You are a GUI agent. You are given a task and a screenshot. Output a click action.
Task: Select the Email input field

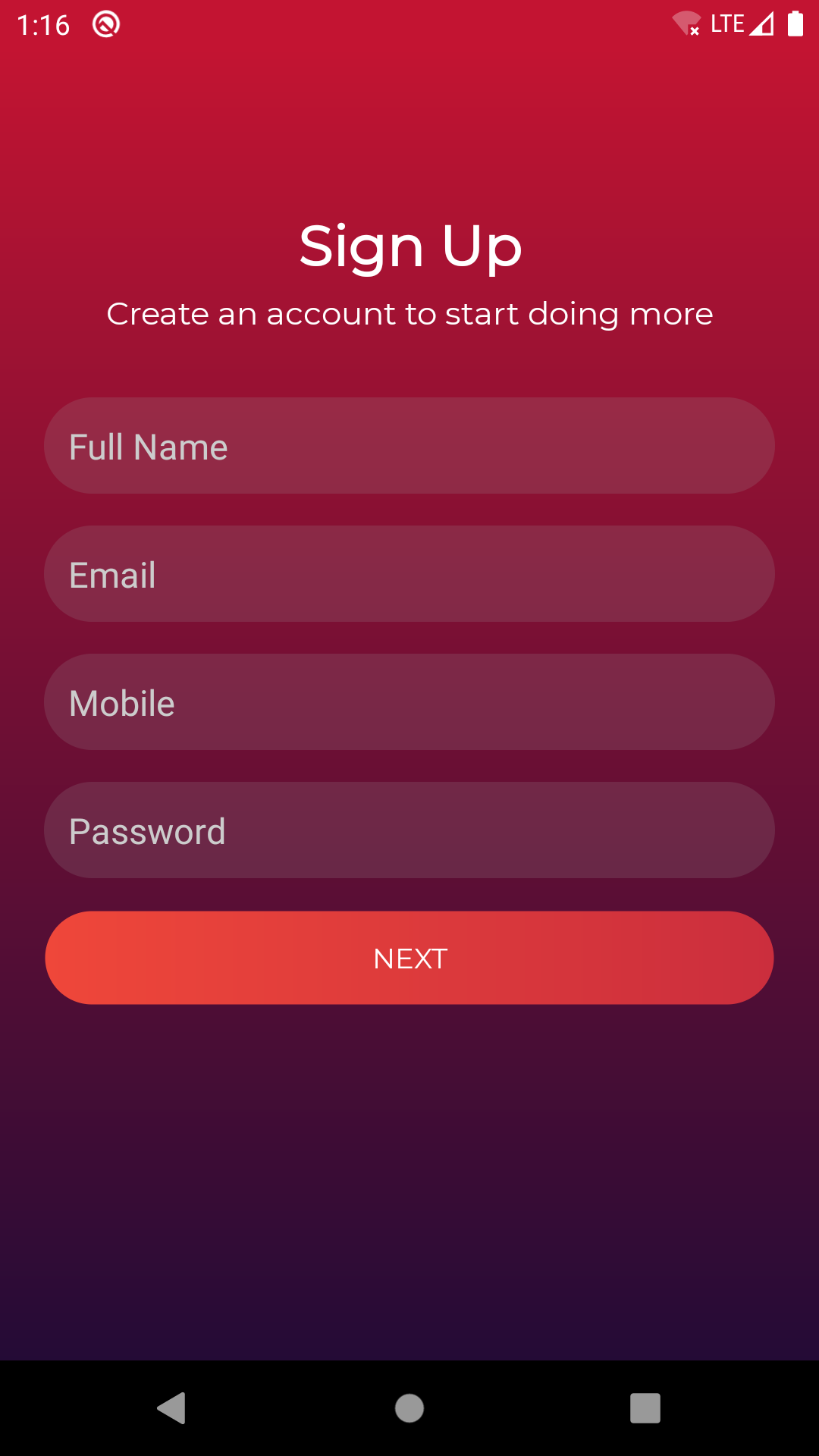tap(409, 574)
